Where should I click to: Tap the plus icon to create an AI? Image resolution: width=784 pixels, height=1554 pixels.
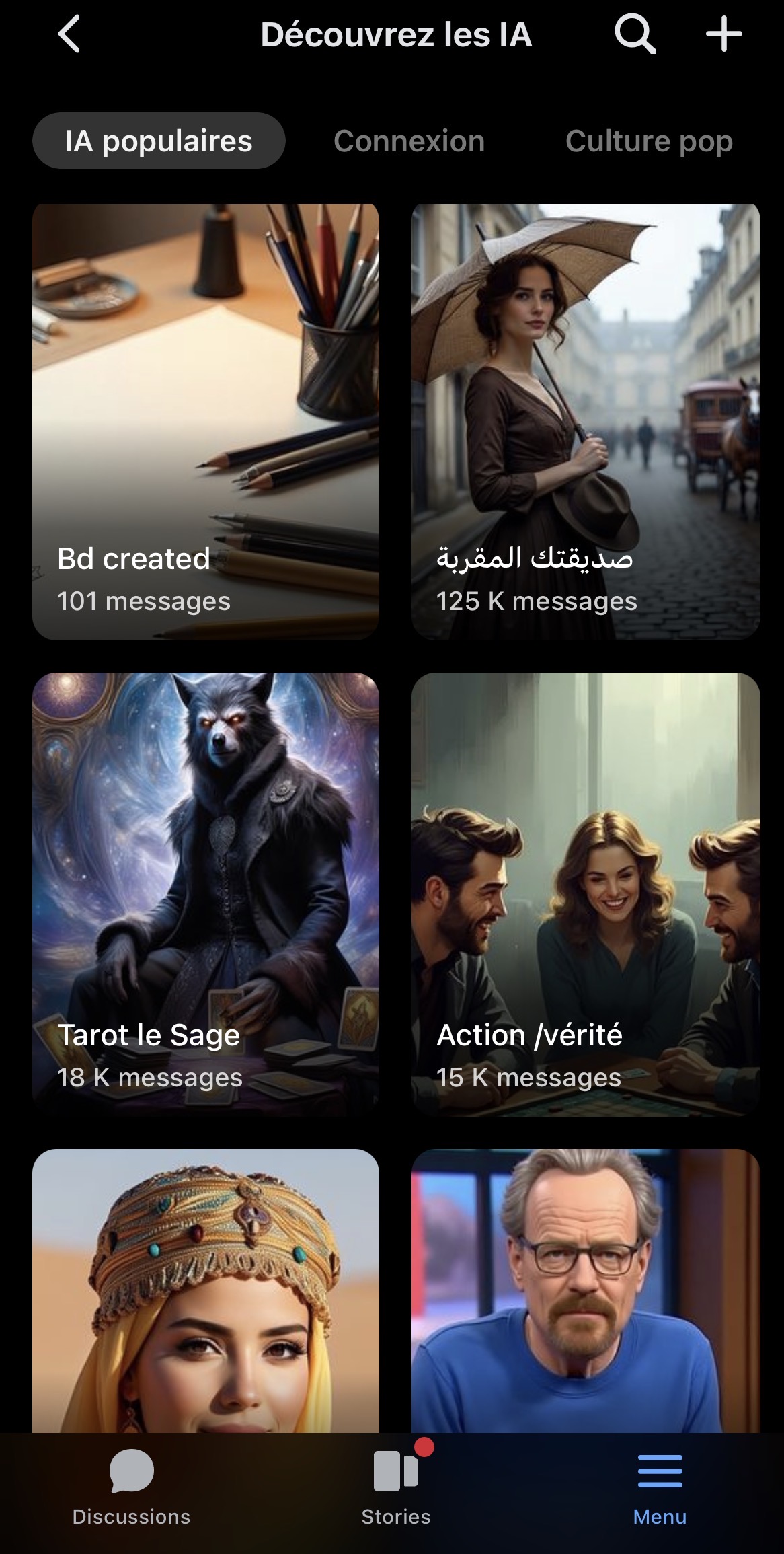pyautogui.click(x=723, y=34)
